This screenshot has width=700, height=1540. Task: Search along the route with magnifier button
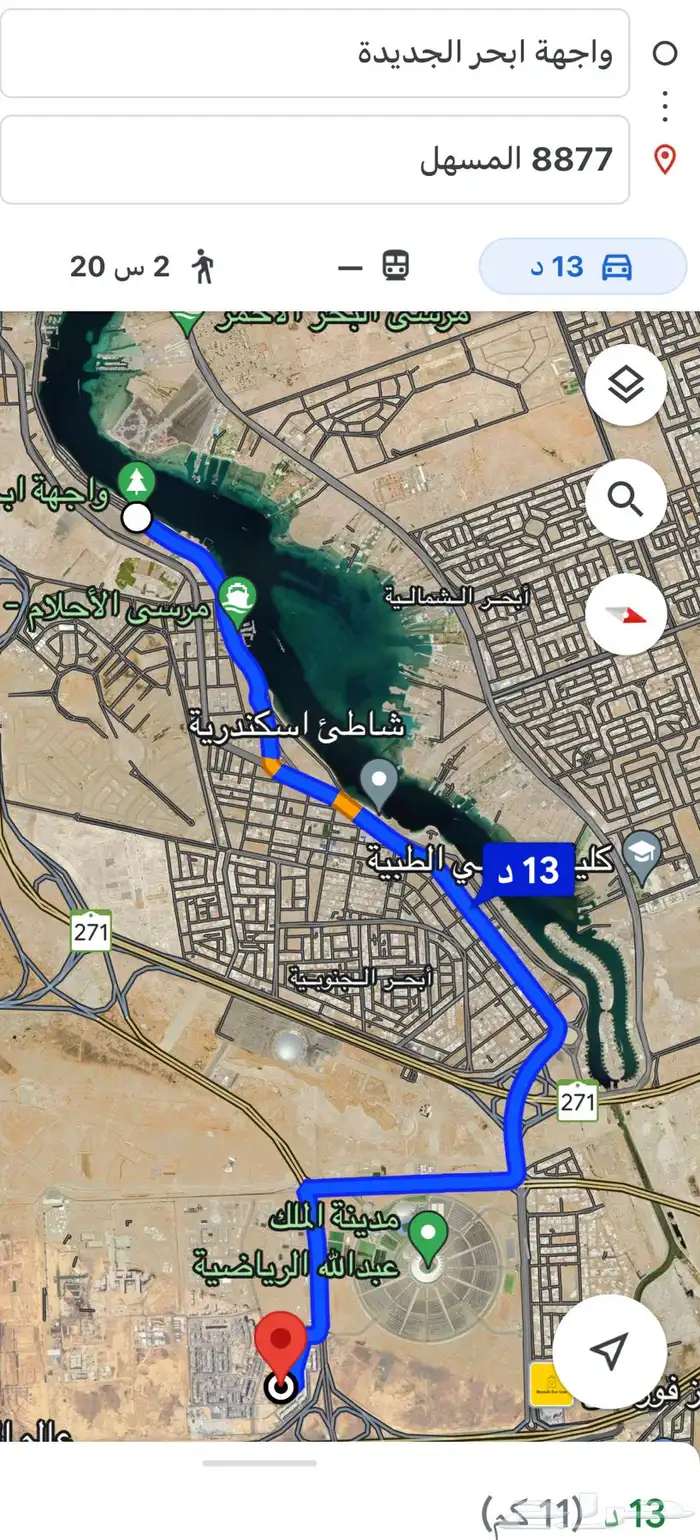click(x=626, y=498)
